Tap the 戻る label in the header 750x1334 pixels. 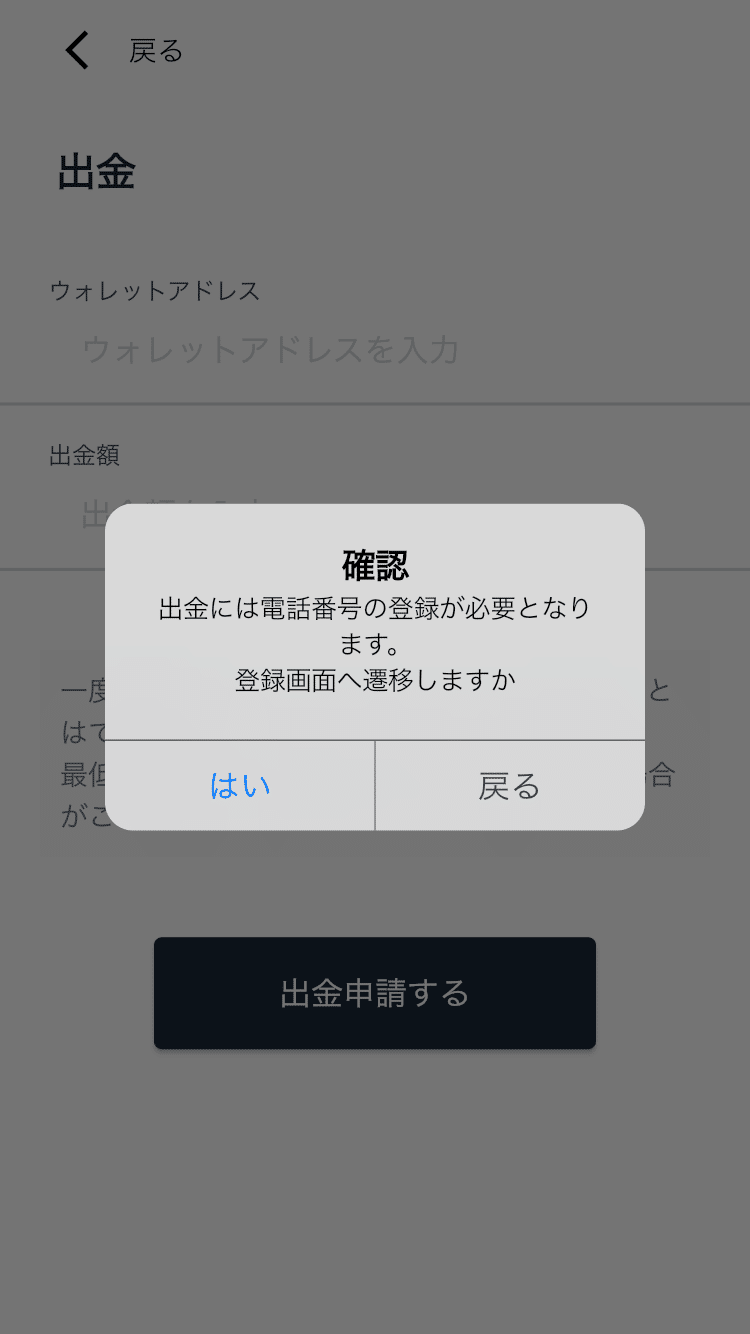pyautogui.click(x=154, y=49)
